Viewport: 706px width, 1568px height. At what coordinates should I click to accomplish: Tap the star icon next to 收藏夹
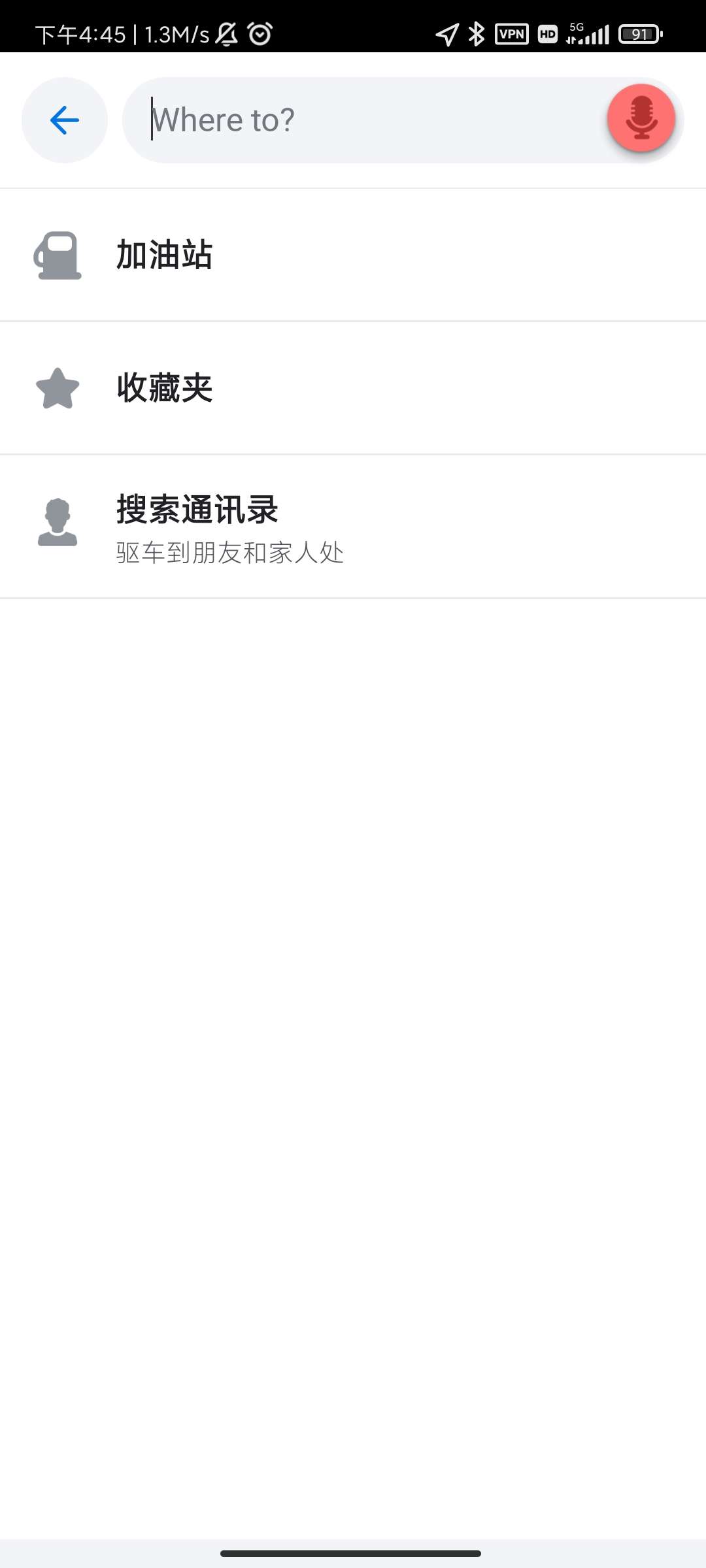[x=58, y=388]
